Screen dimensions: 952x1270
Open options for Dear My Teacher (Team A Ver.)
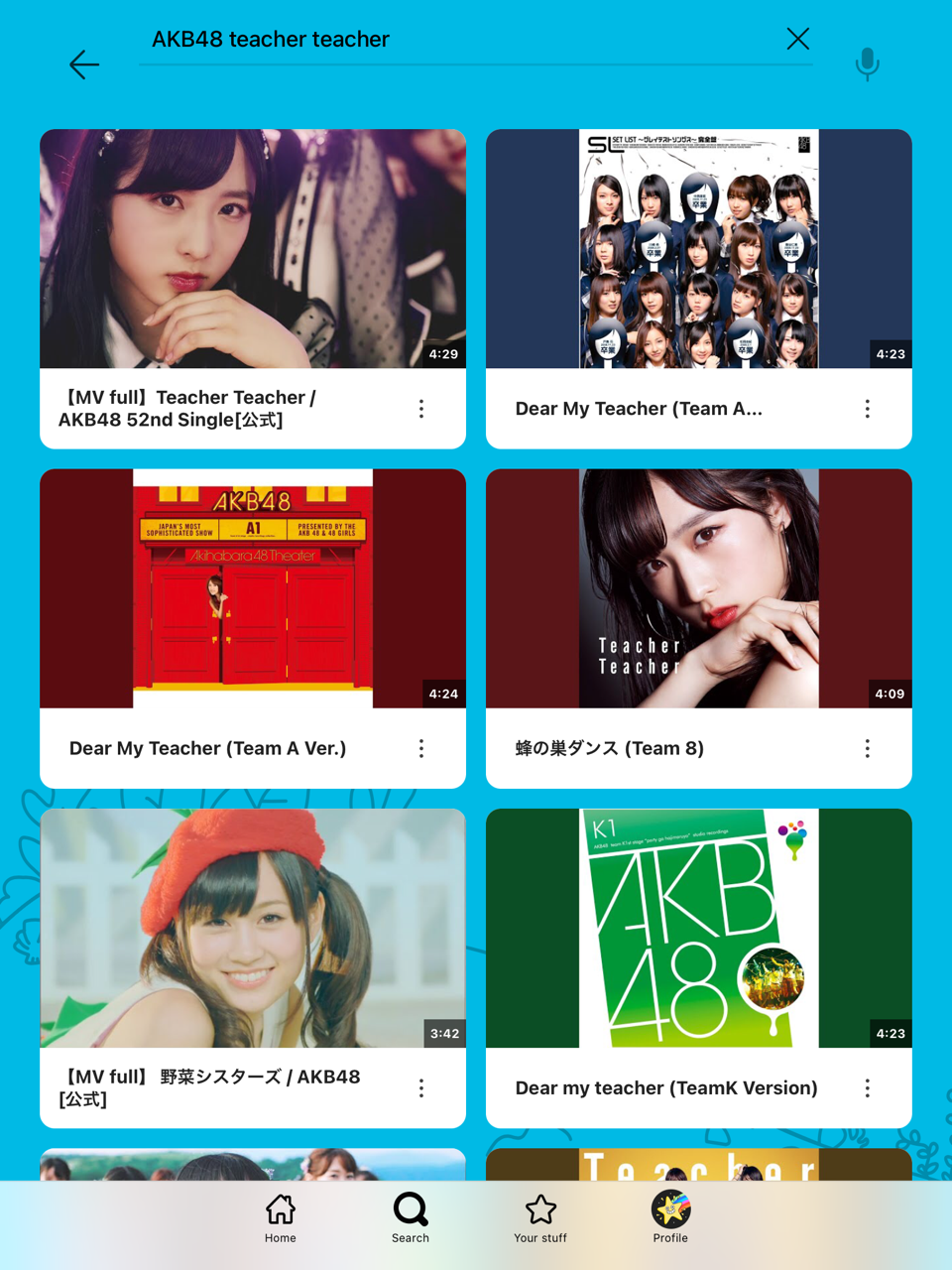(421, 748)
